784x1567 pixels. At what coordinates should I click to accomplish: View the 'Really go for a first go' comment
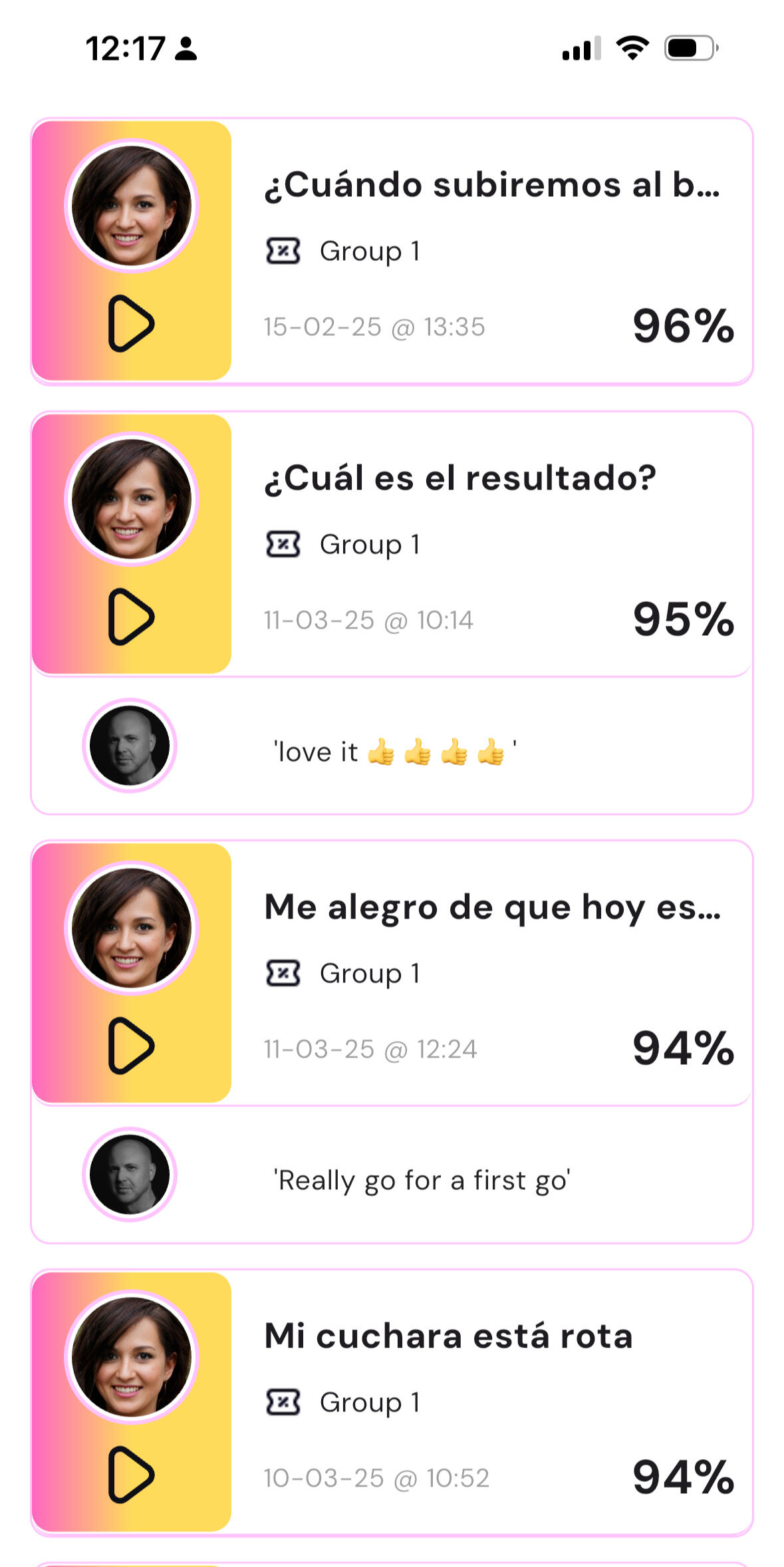pos(422,1181)
